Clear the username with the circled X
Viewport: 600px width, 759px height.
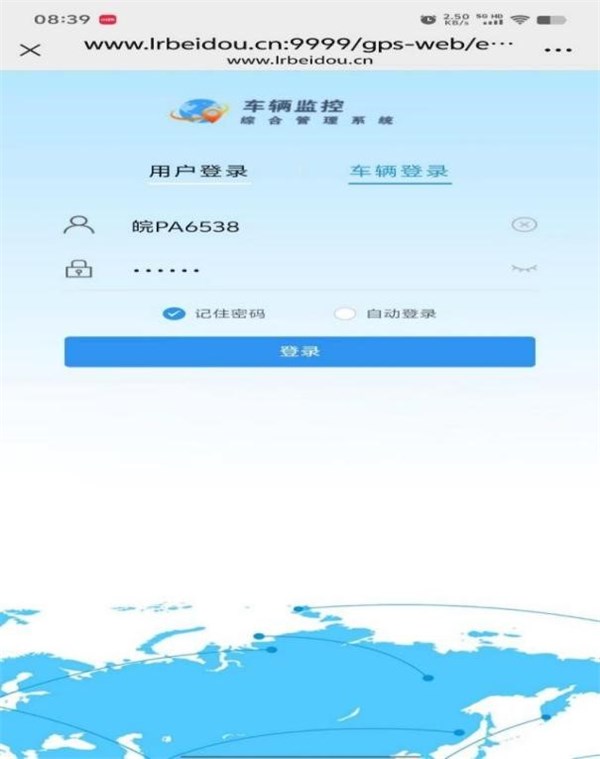click(524, 225)
